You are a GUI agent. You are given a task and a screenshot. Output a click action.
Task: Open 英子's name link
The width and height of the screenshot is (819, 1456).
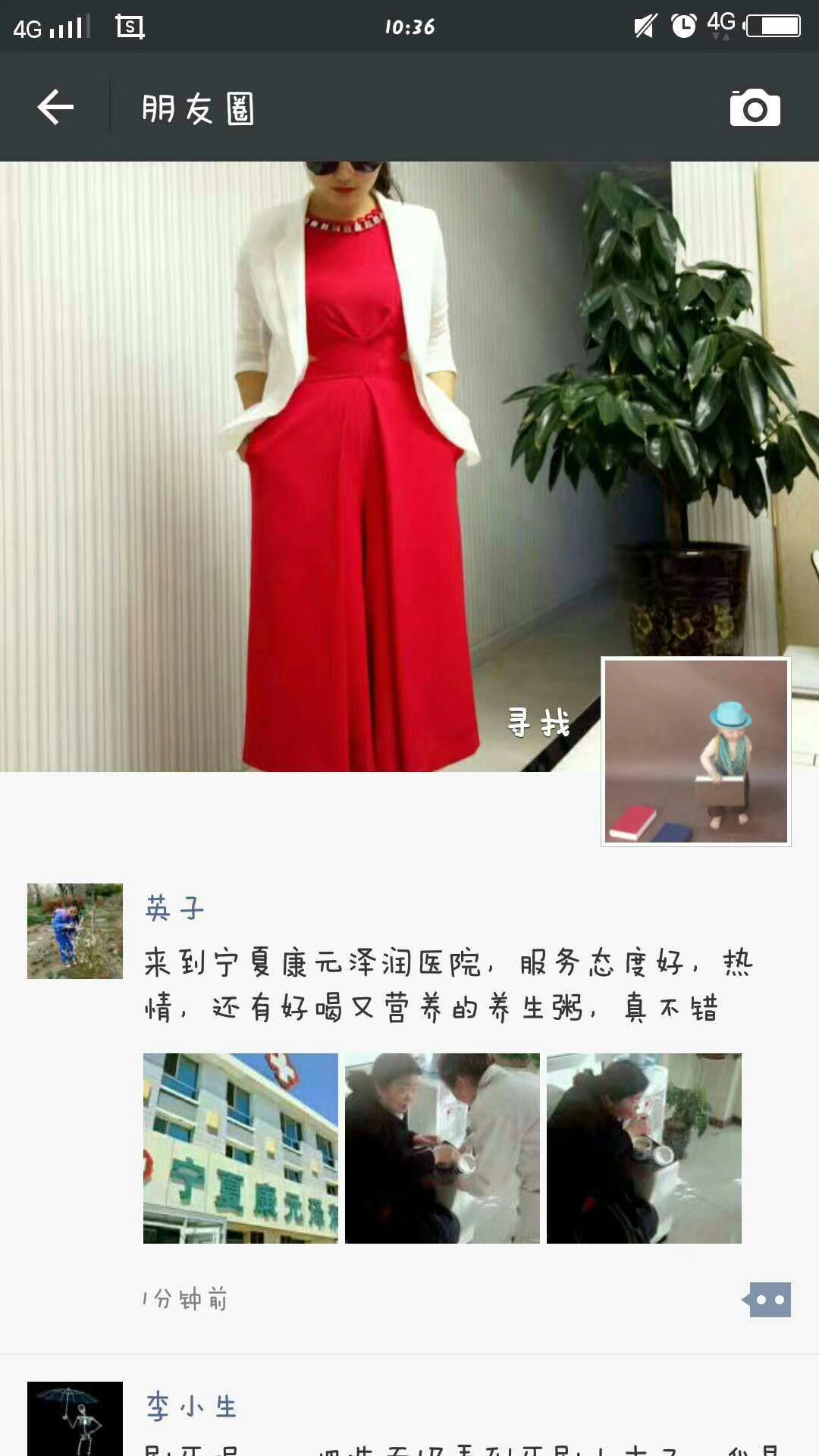click(x=174, y=908)
